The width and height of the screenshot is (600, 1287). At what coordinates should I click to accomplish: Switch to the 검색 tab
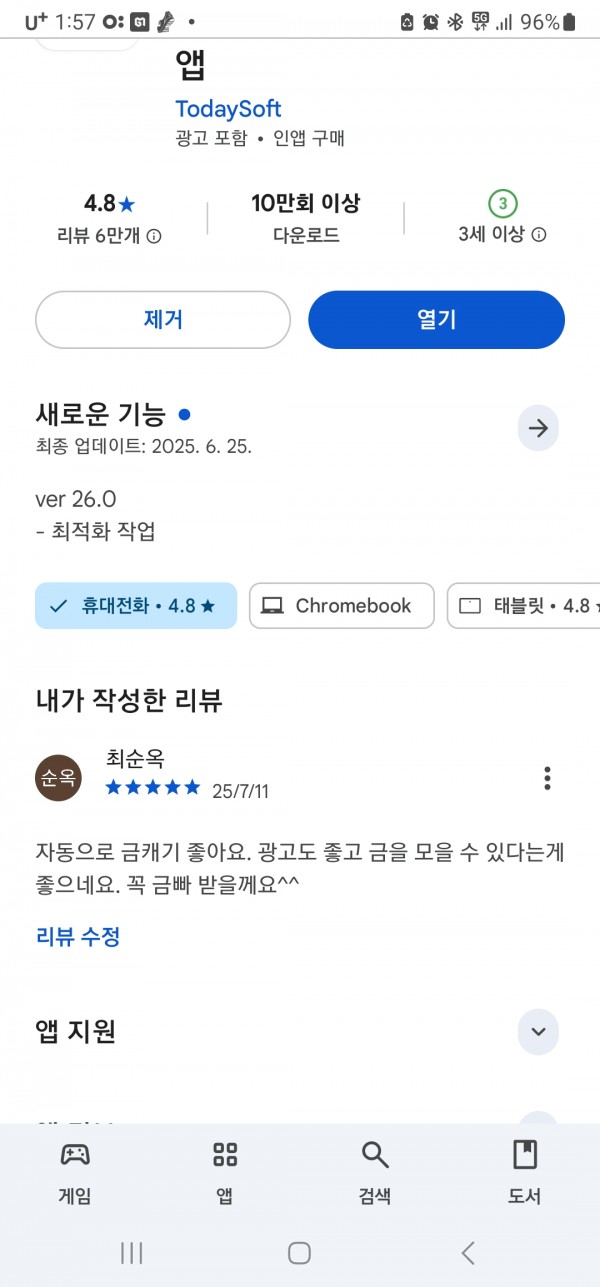click(375, 1172)
